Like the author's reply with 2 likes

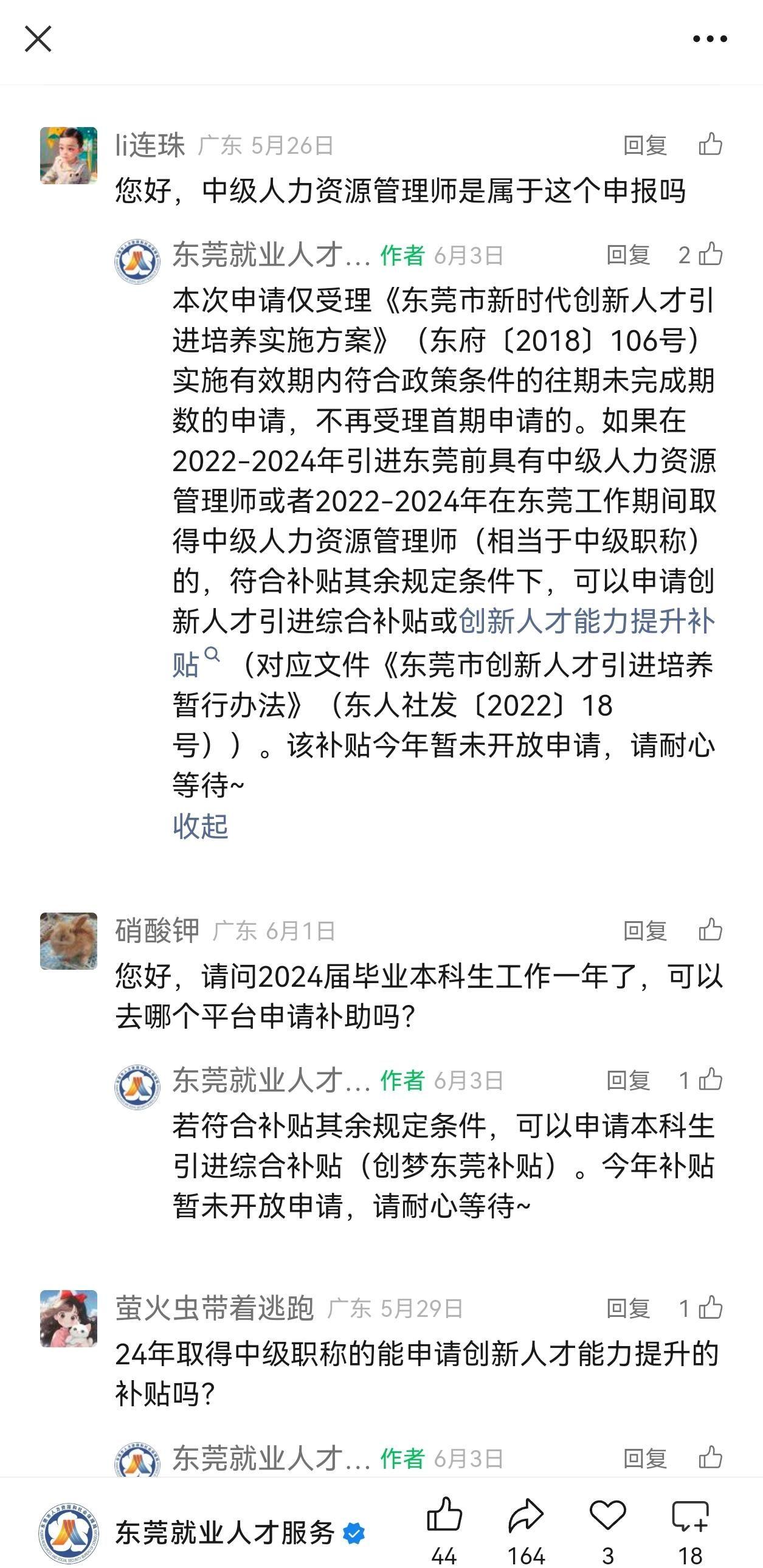click(709, 254)
